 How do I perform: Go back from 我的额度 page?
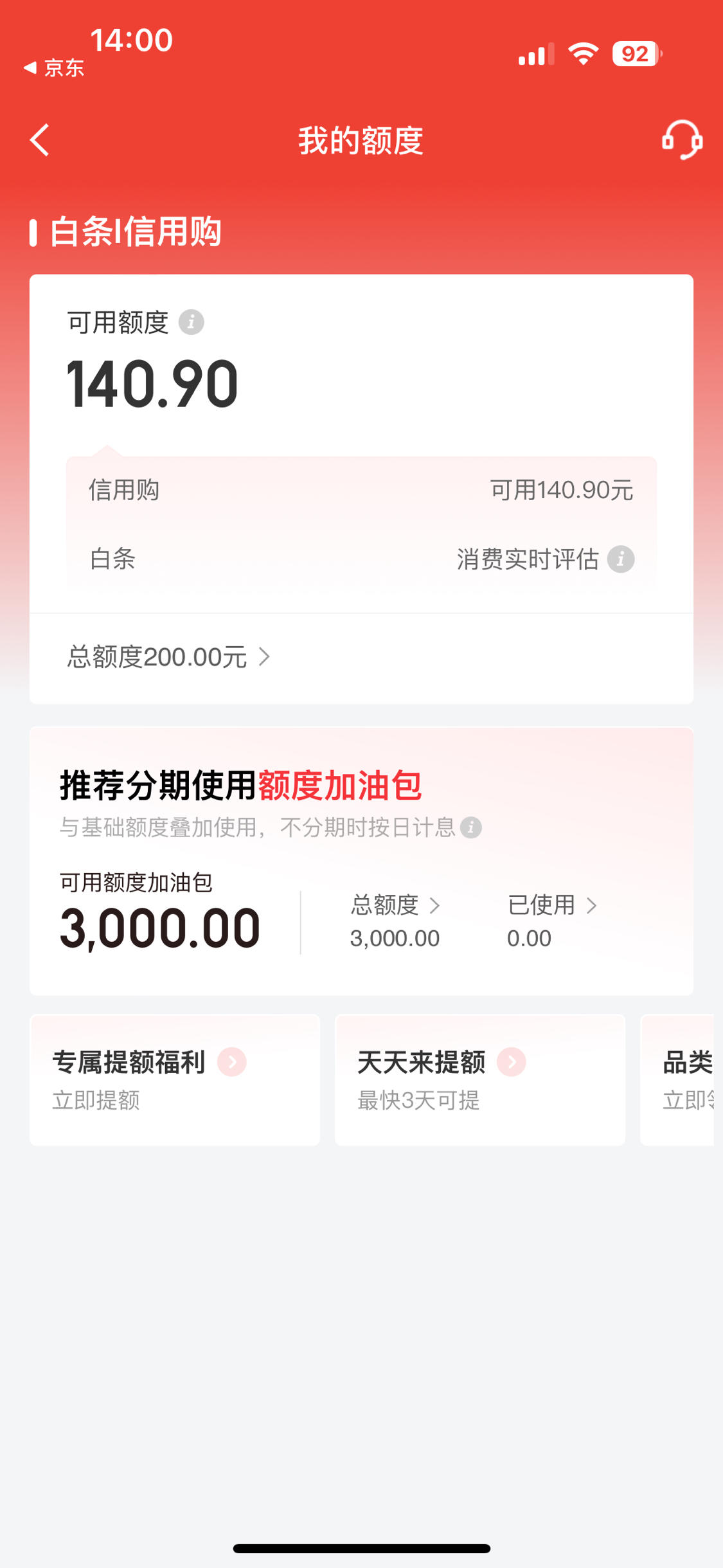tap(40, 140)
